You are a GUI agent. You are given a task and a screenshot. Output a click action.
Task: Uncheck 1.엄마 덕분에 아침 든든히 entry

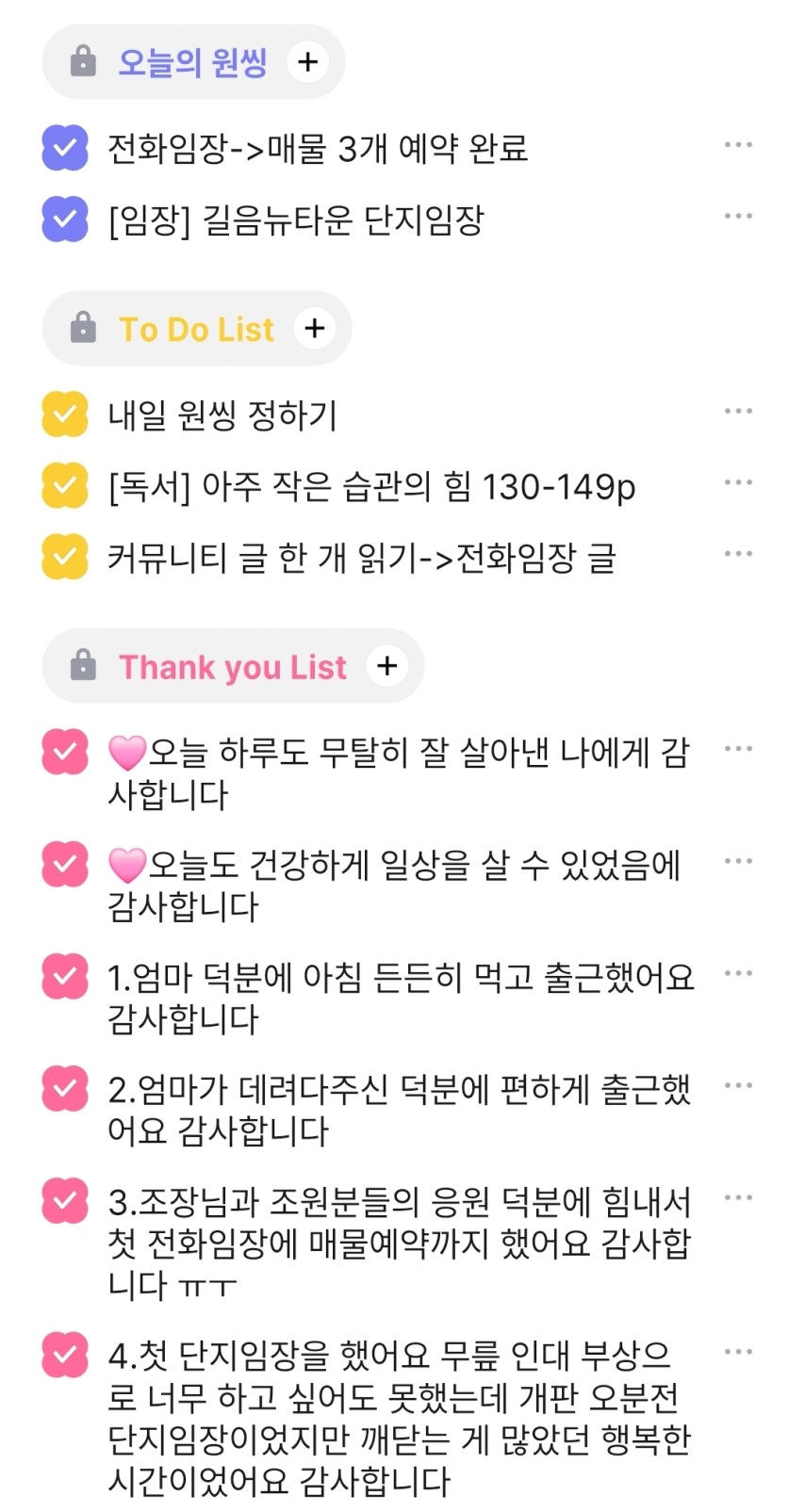pos(65,976)
